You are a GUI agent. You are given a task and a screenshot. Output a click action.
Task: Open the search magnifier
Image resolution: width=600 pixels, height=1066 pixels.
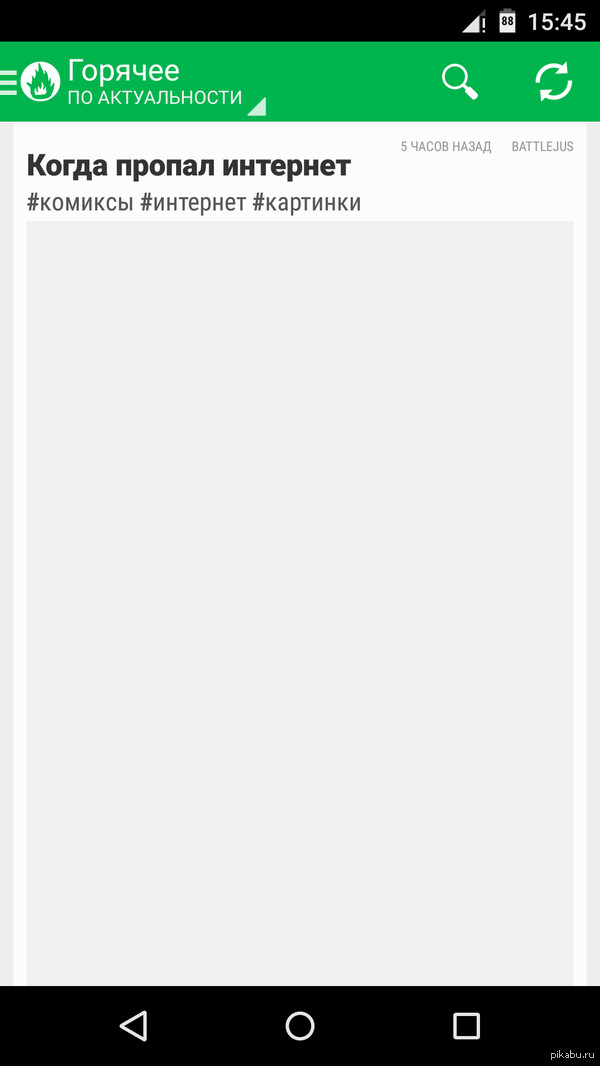click(460, 82)
